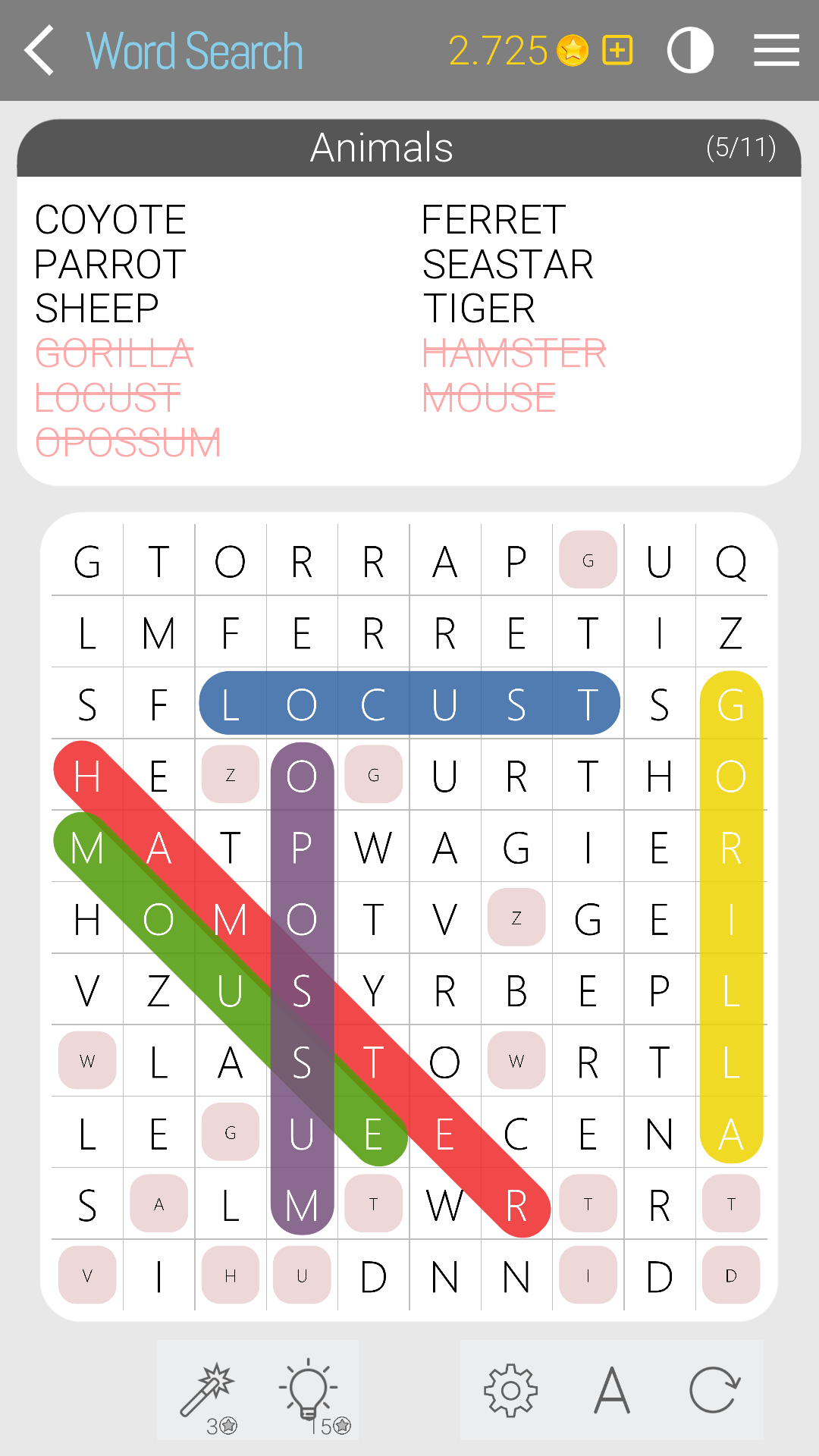Open the gear settings
819x1456 pixels.
511,1390
